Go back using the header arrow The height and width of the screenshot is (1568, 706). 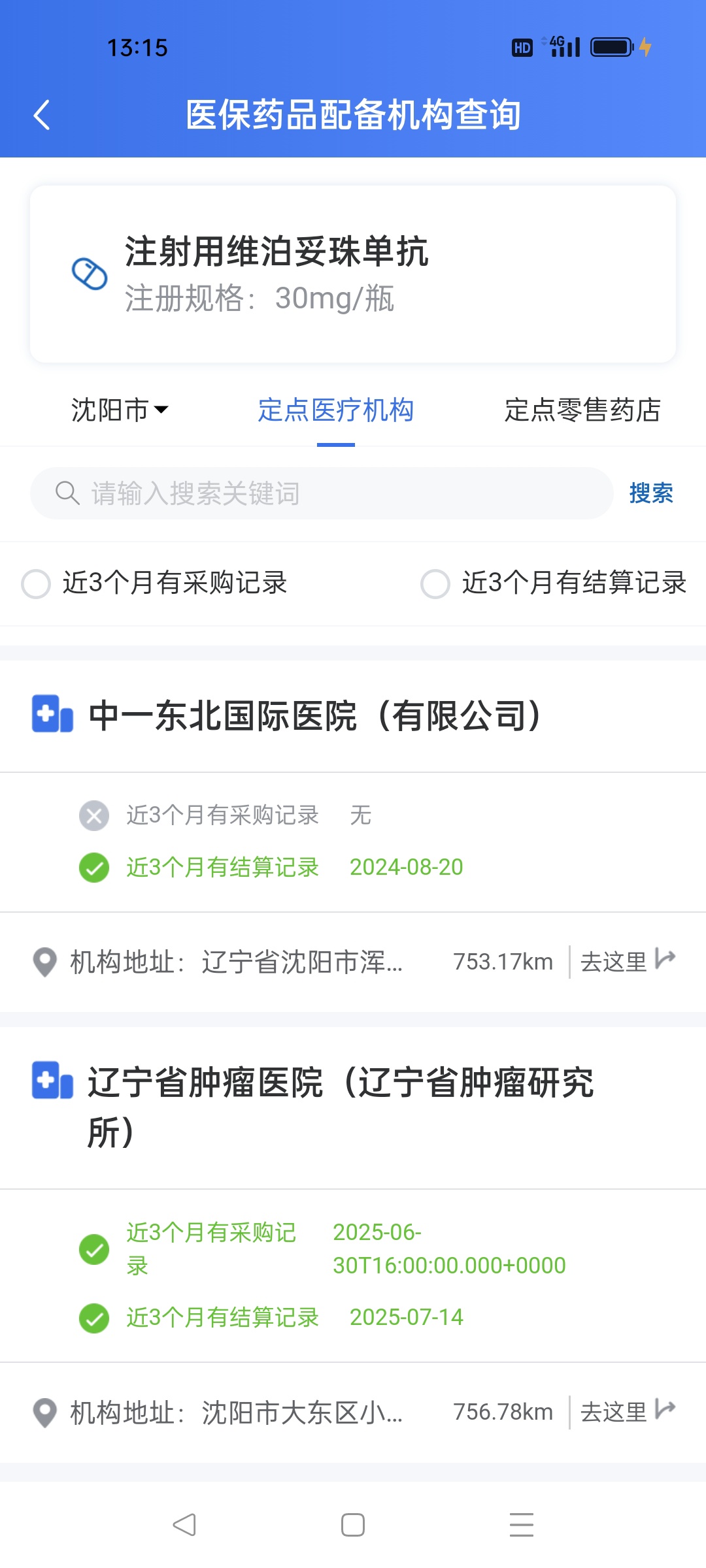tap(42, 115)
